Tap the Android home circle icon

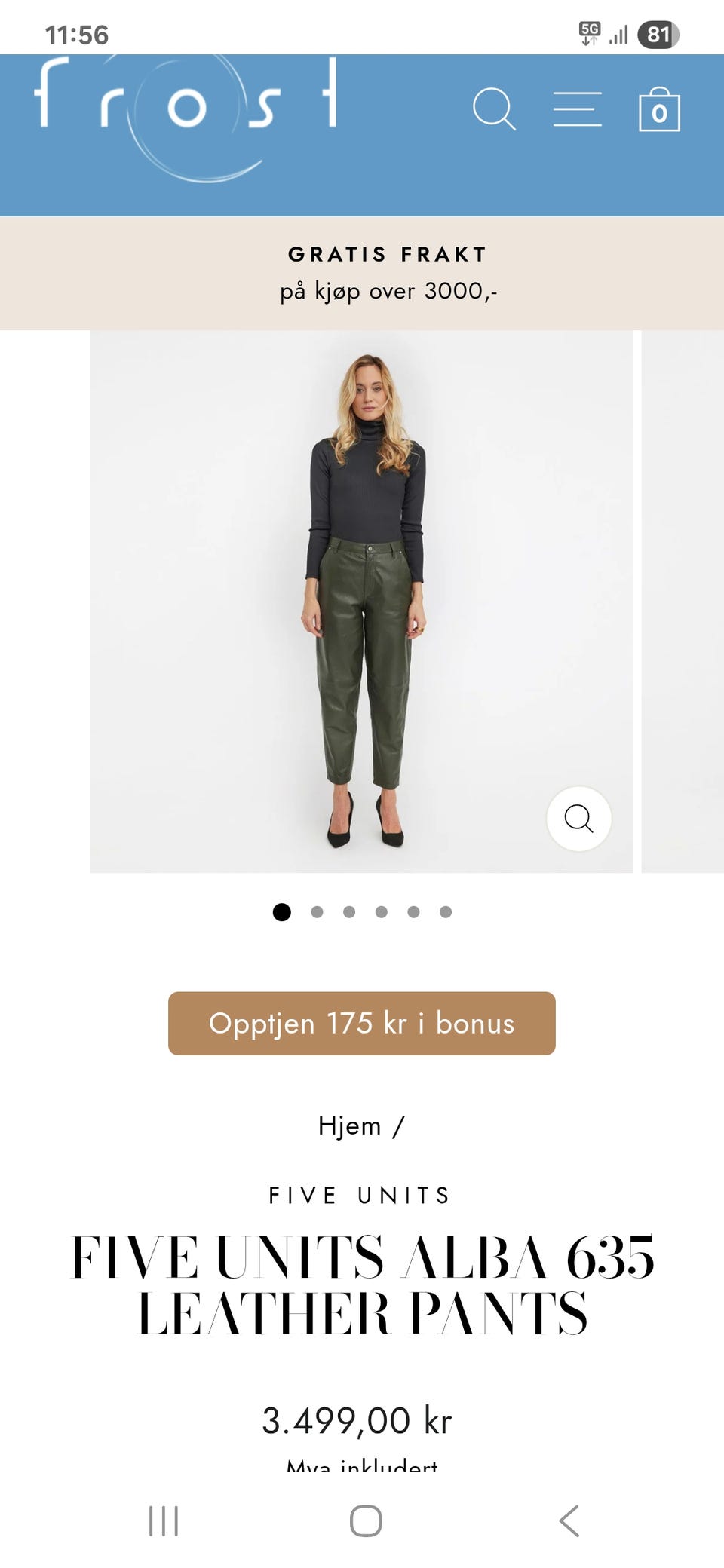362,1520
